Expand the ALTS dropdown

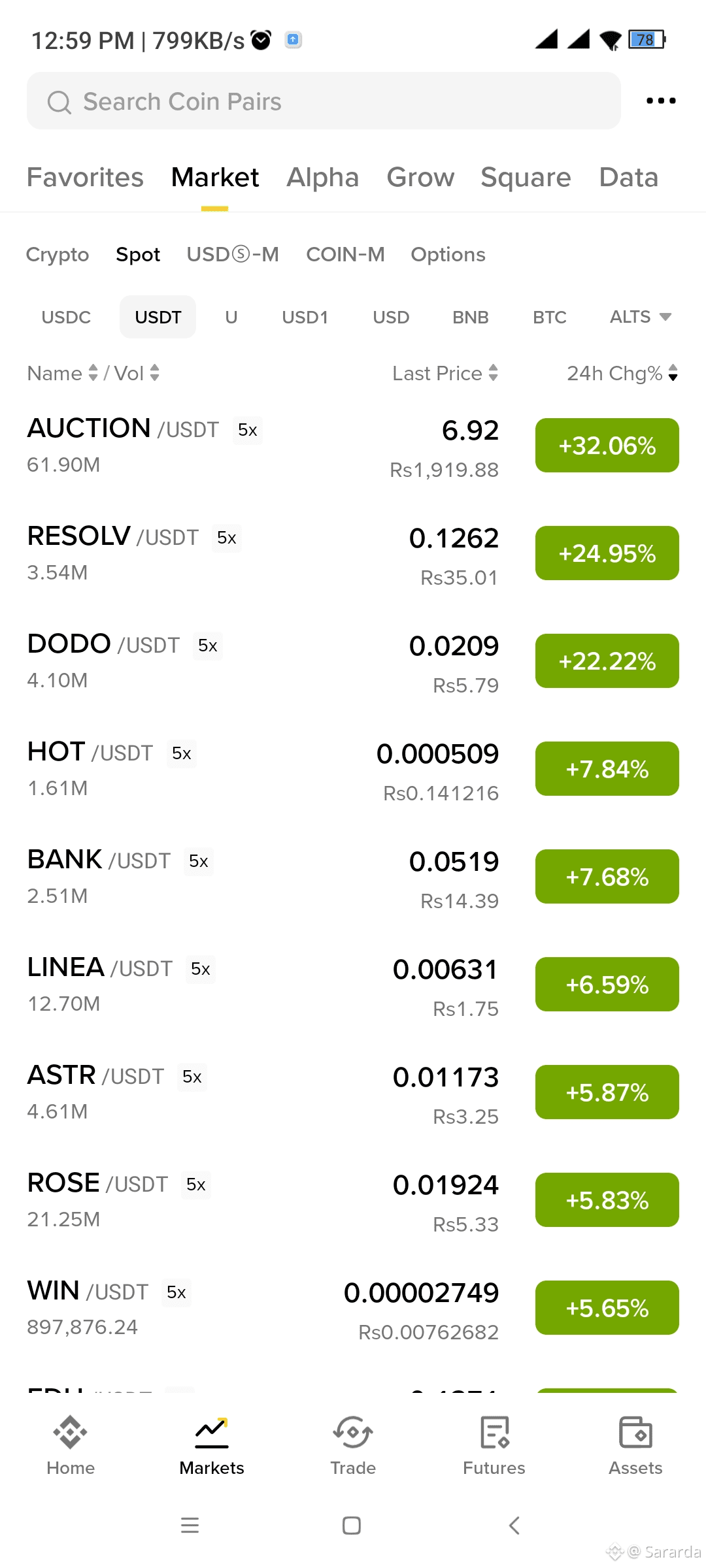pyautogui.click(x=640, y=317)
